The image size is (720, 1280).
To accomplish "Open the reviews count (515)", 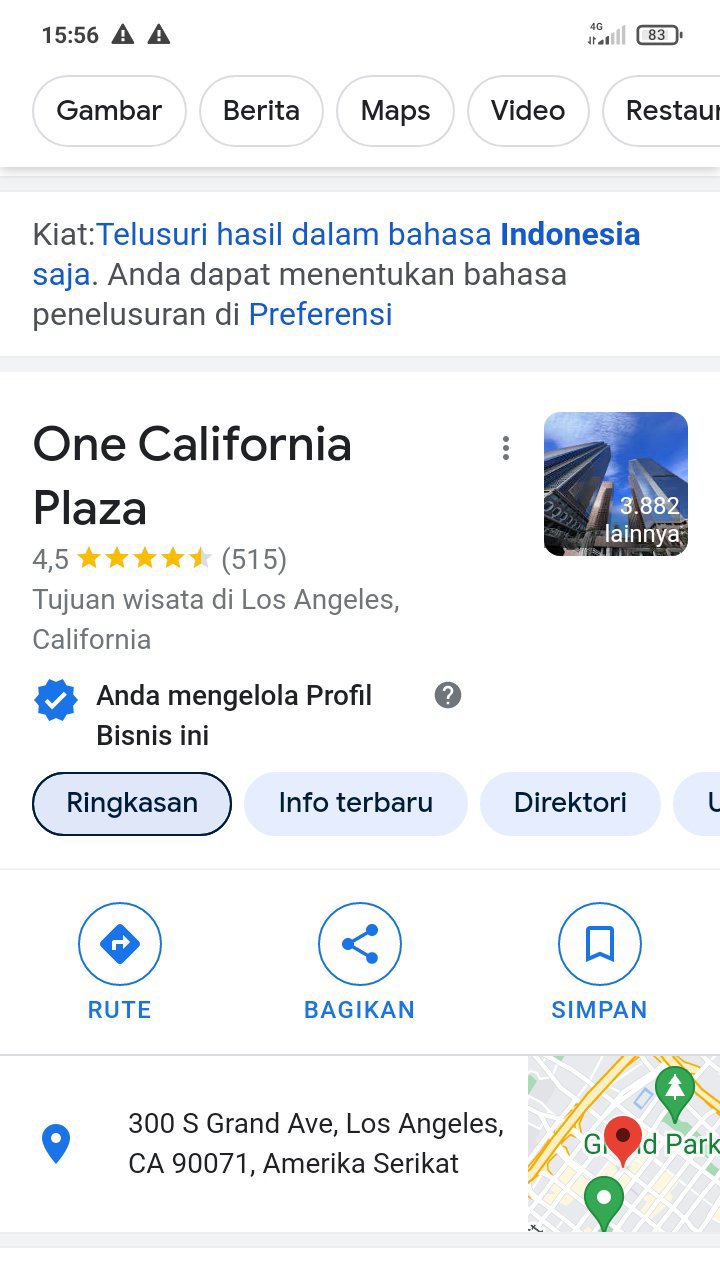I will coord(254,559).
